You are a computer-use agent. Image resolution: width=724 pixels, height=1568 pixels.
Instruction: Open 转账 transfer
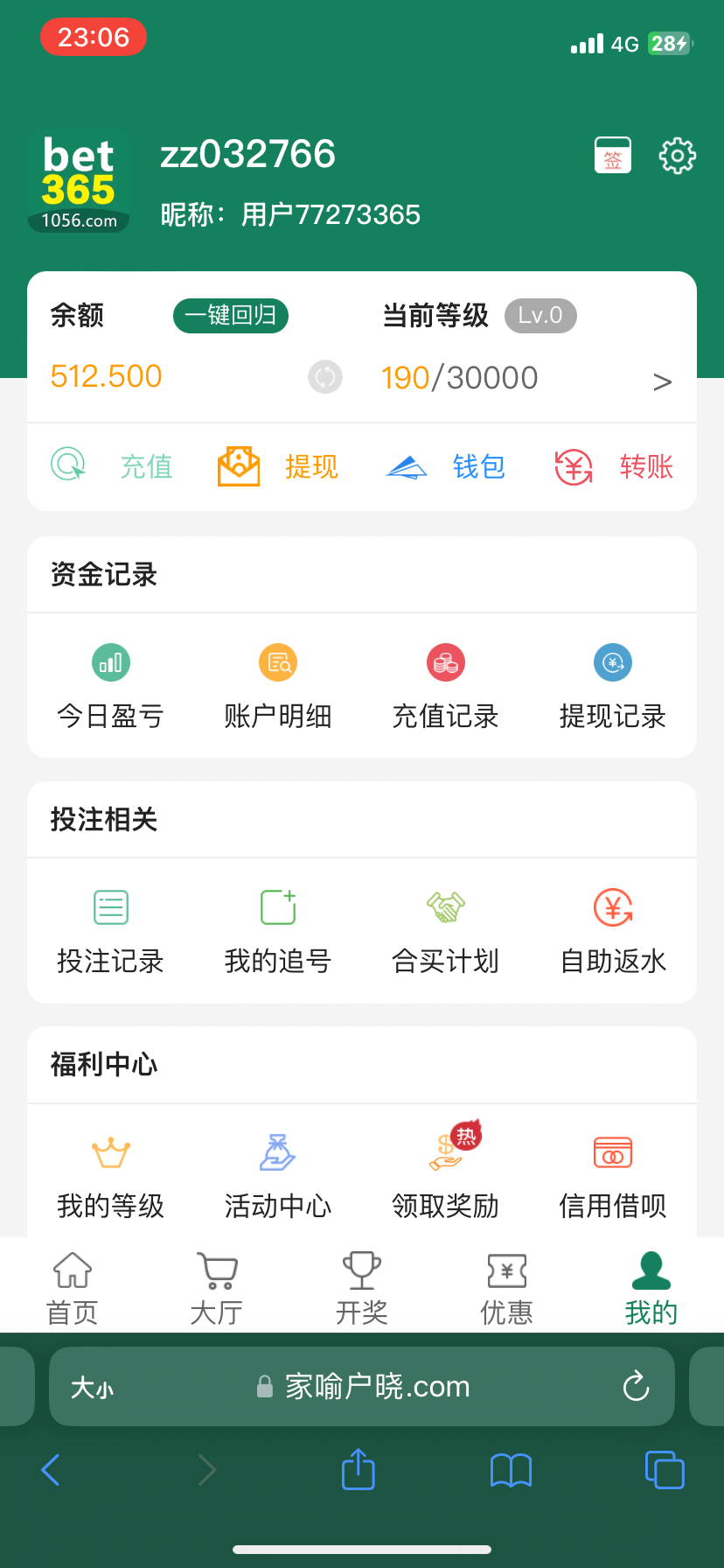click(x=614, y=466)
